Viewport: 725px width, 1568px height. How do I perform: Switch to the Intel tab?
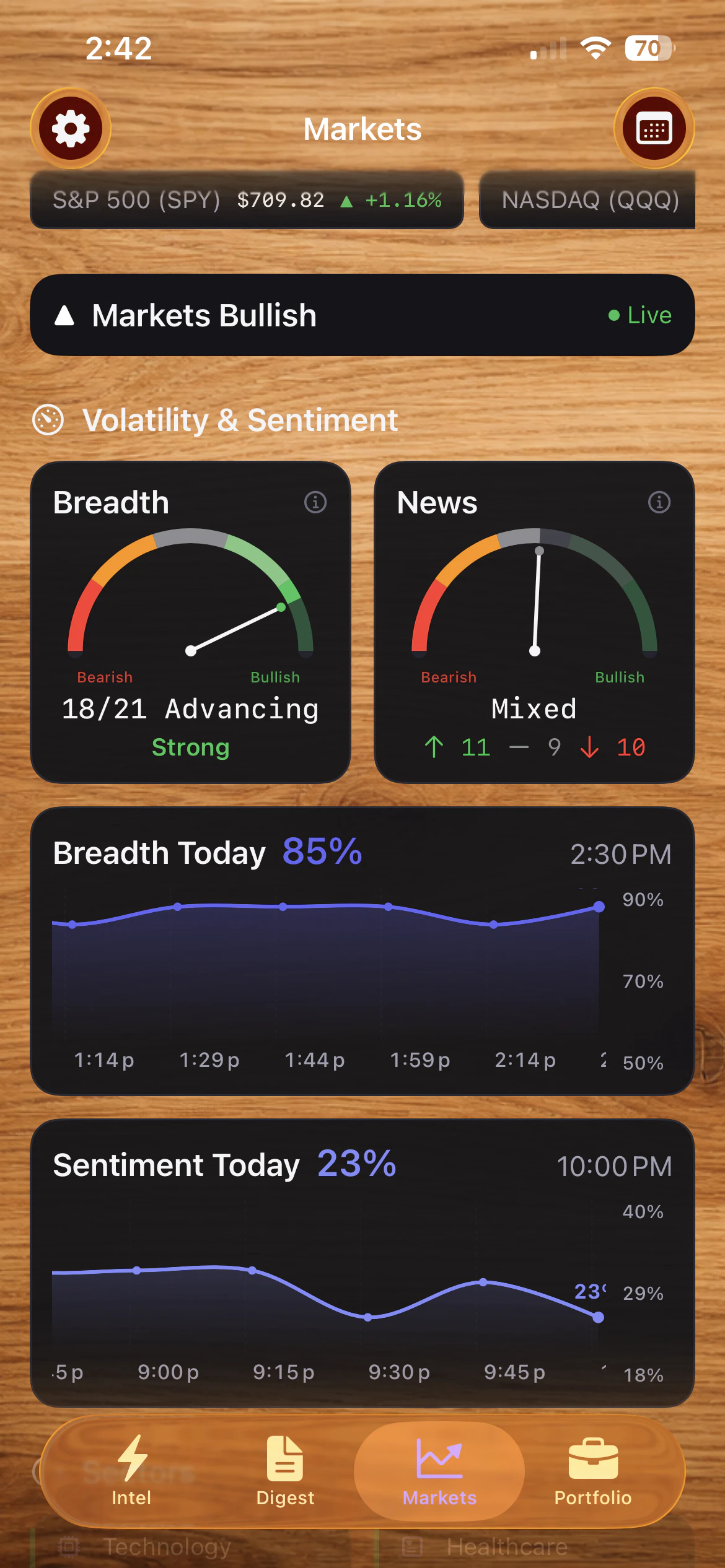tap(131, 1471)
